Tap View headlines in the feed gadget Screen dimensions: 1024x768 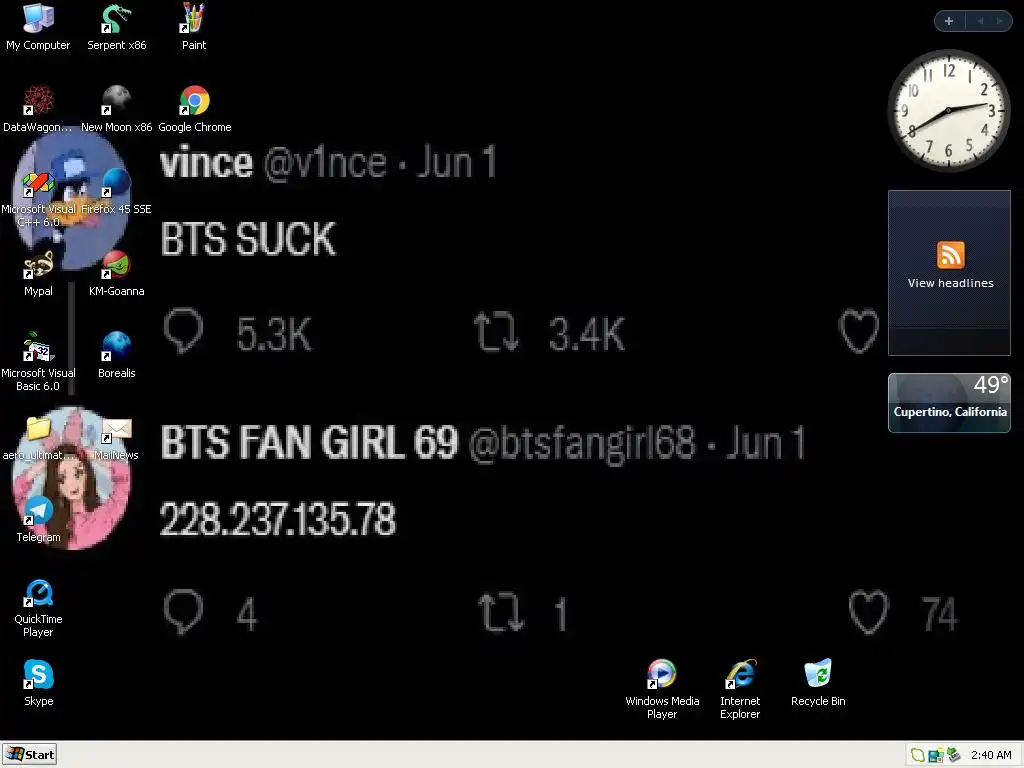click(x=950, y=283)
